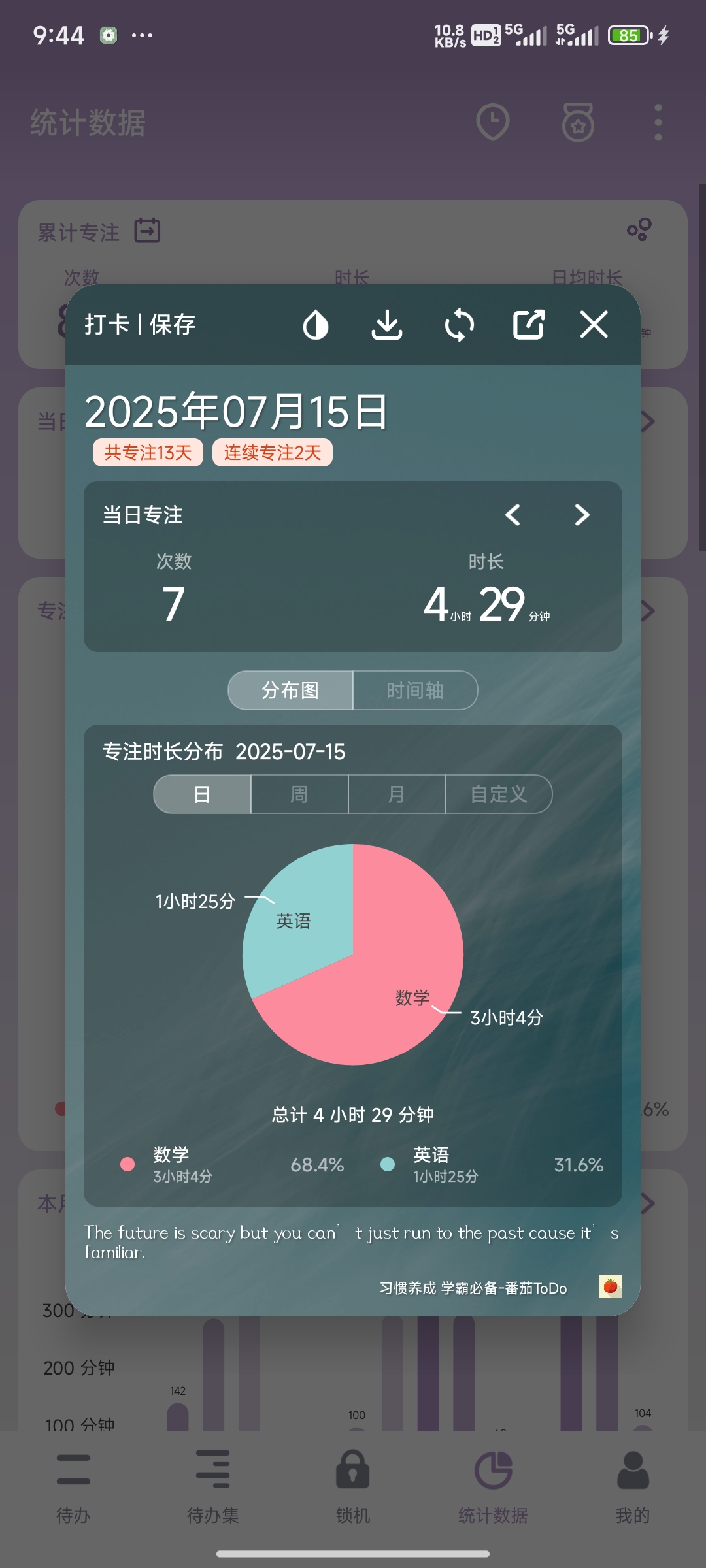Switch distribution range to 月
This screenshot has width=706, height=1568.
click(397, 794)
